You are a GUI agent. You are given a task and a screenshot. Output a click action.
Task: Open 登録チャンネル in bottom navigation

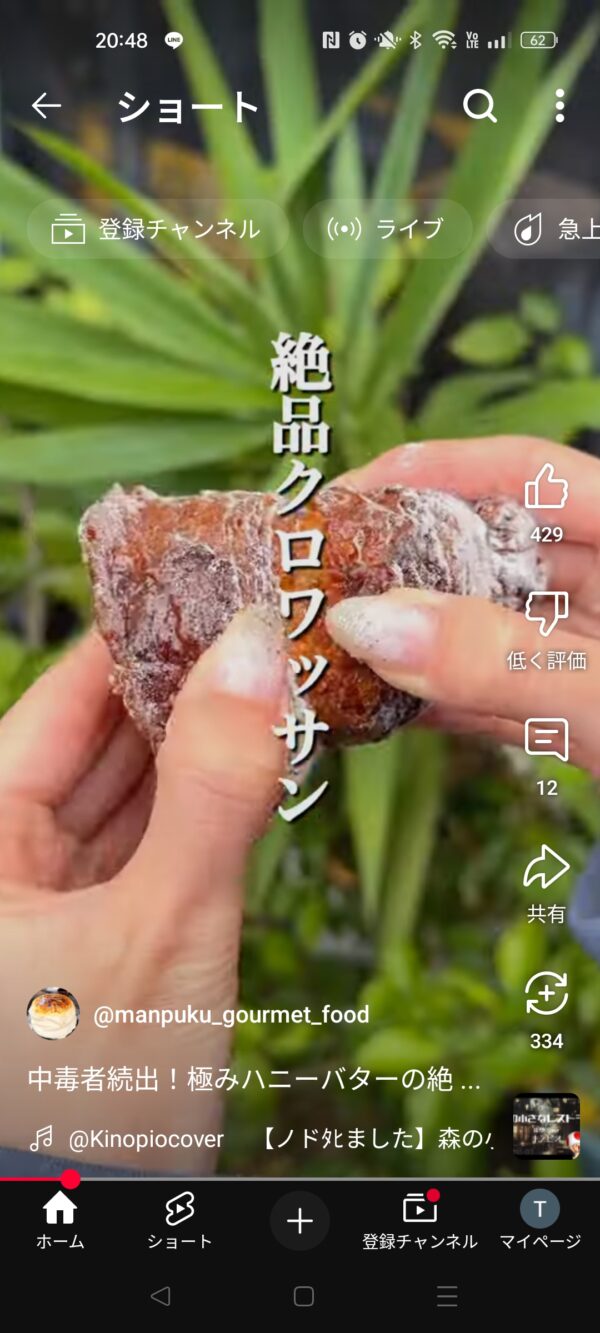coord(420,1221)
